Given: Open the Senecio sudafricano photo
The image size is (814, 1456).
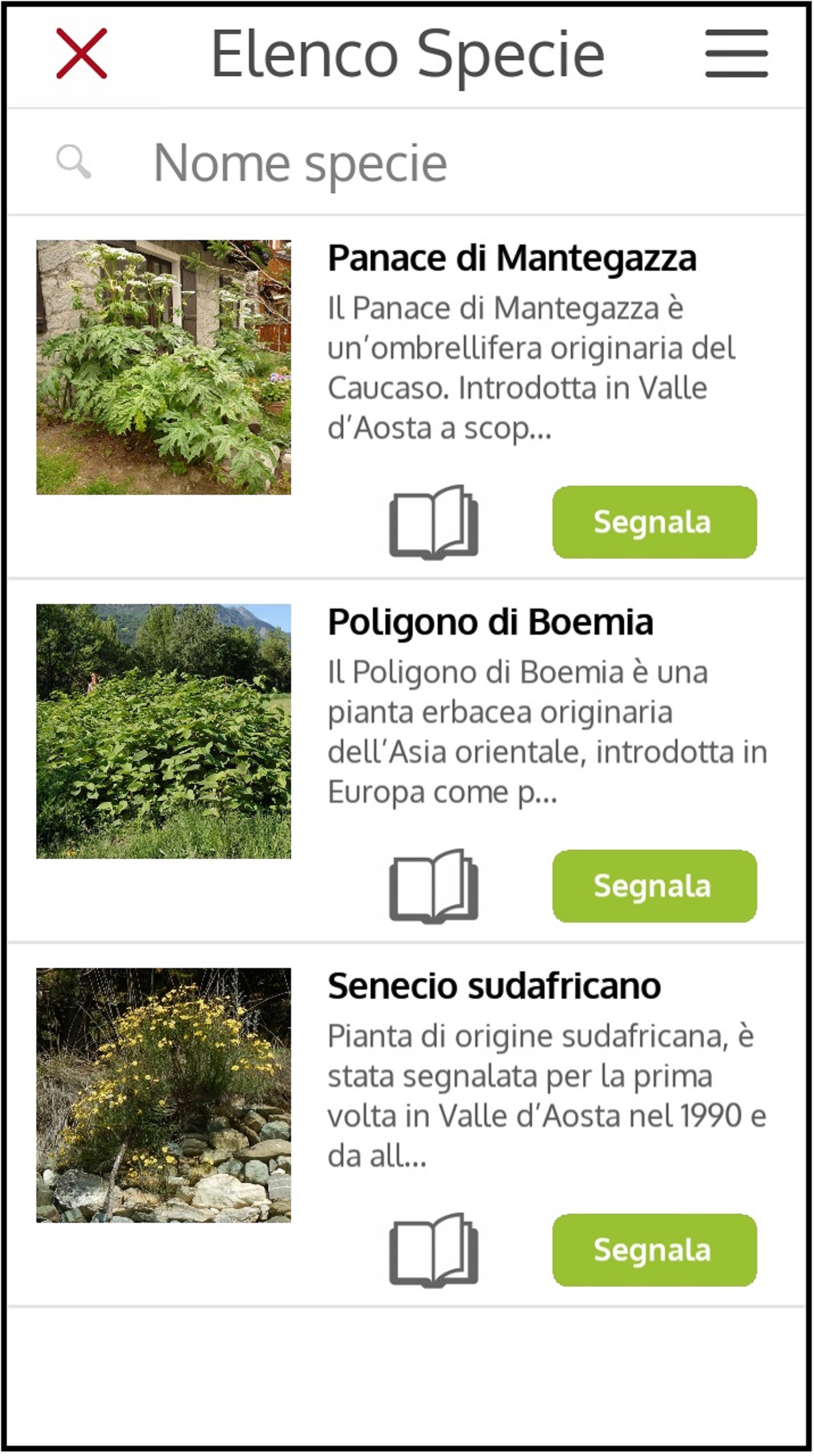Looking at the screenshot, I should (x=164, y=1095).
